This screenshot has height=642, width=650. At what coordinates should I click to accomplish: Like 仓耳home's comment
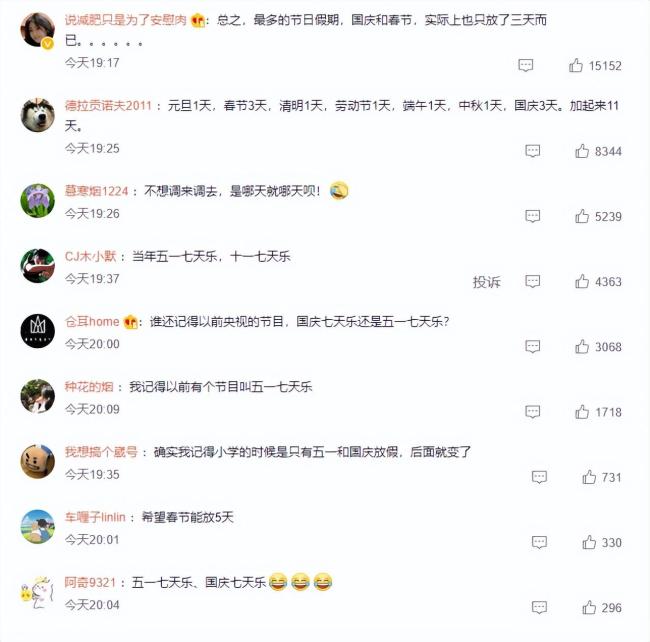click(x=582, y=347)
